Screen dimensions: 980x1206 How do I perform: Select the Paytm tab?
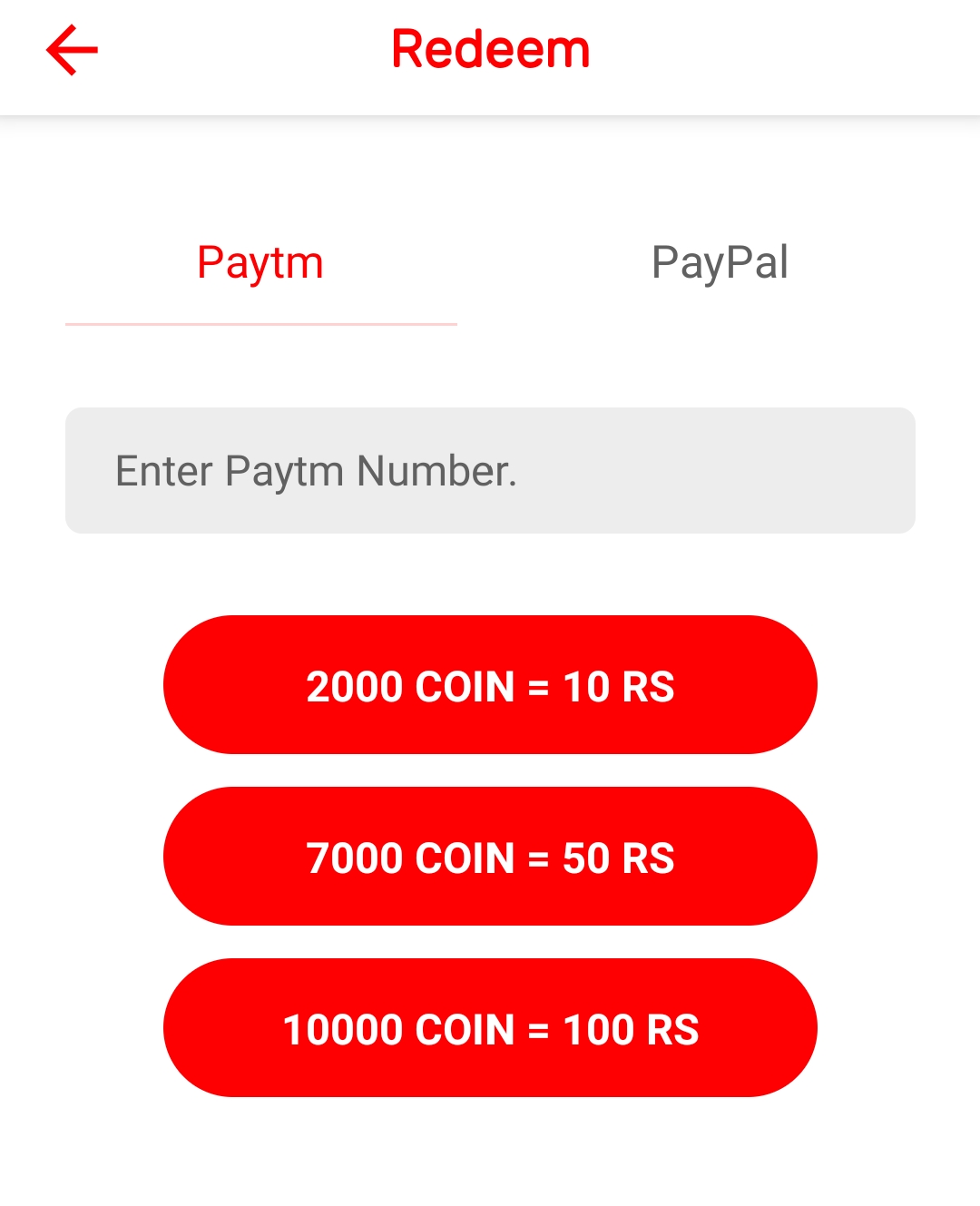point(260,263)
